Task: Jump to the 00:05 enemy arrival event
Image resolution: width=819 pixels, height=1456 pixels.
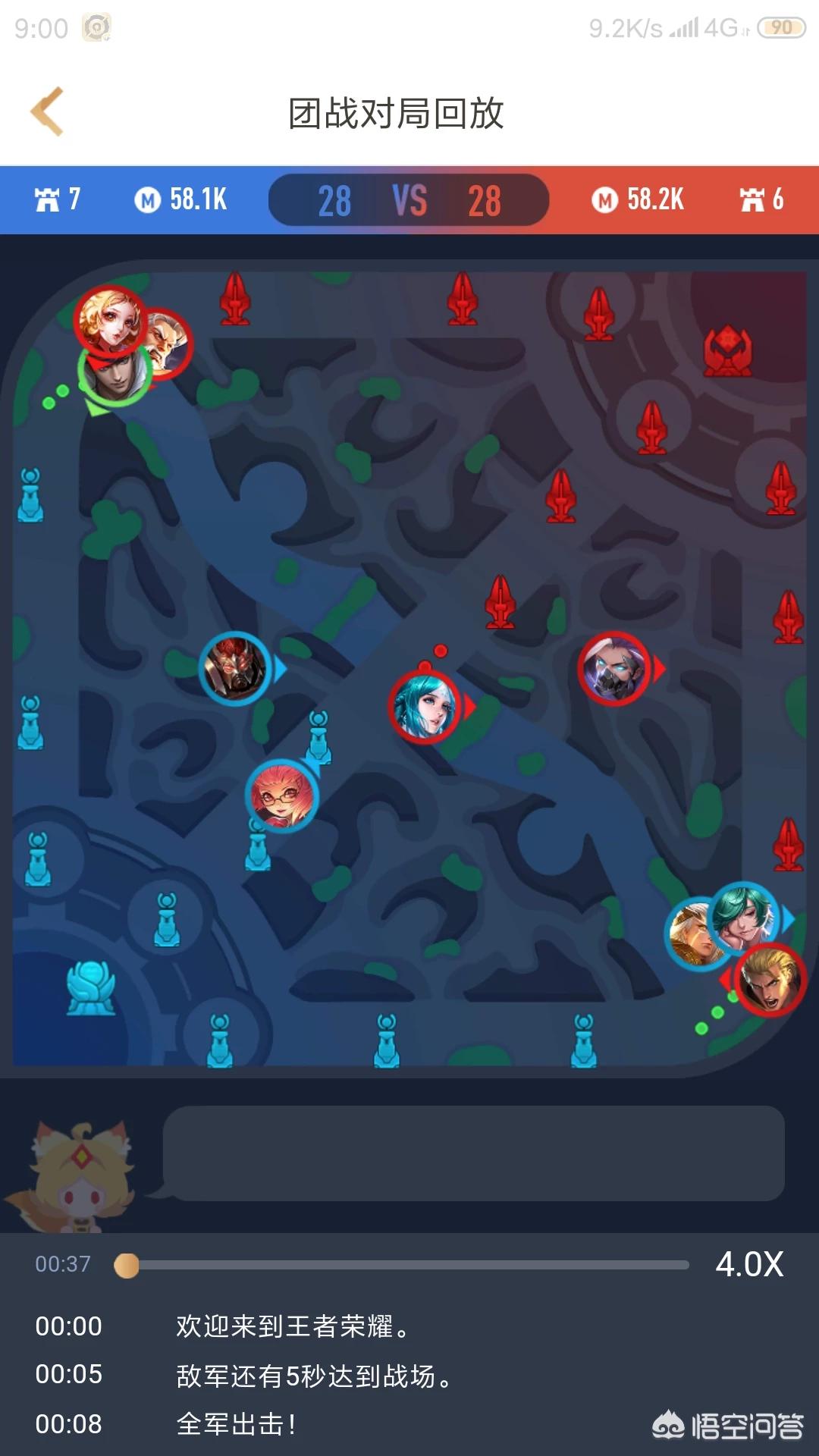Action: click(x=409, y=1375)
